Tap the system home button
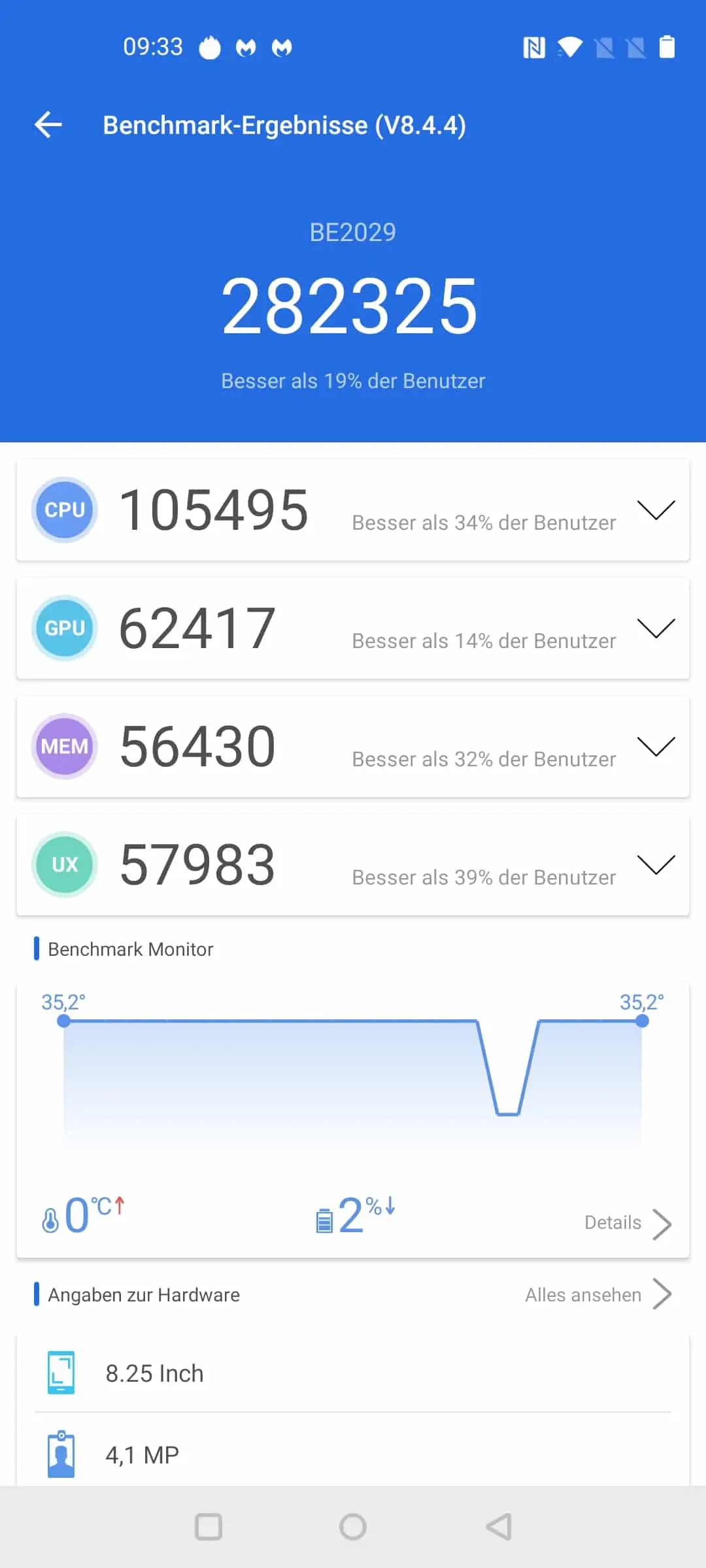The image size is (706, 1568). point(353,1527)
